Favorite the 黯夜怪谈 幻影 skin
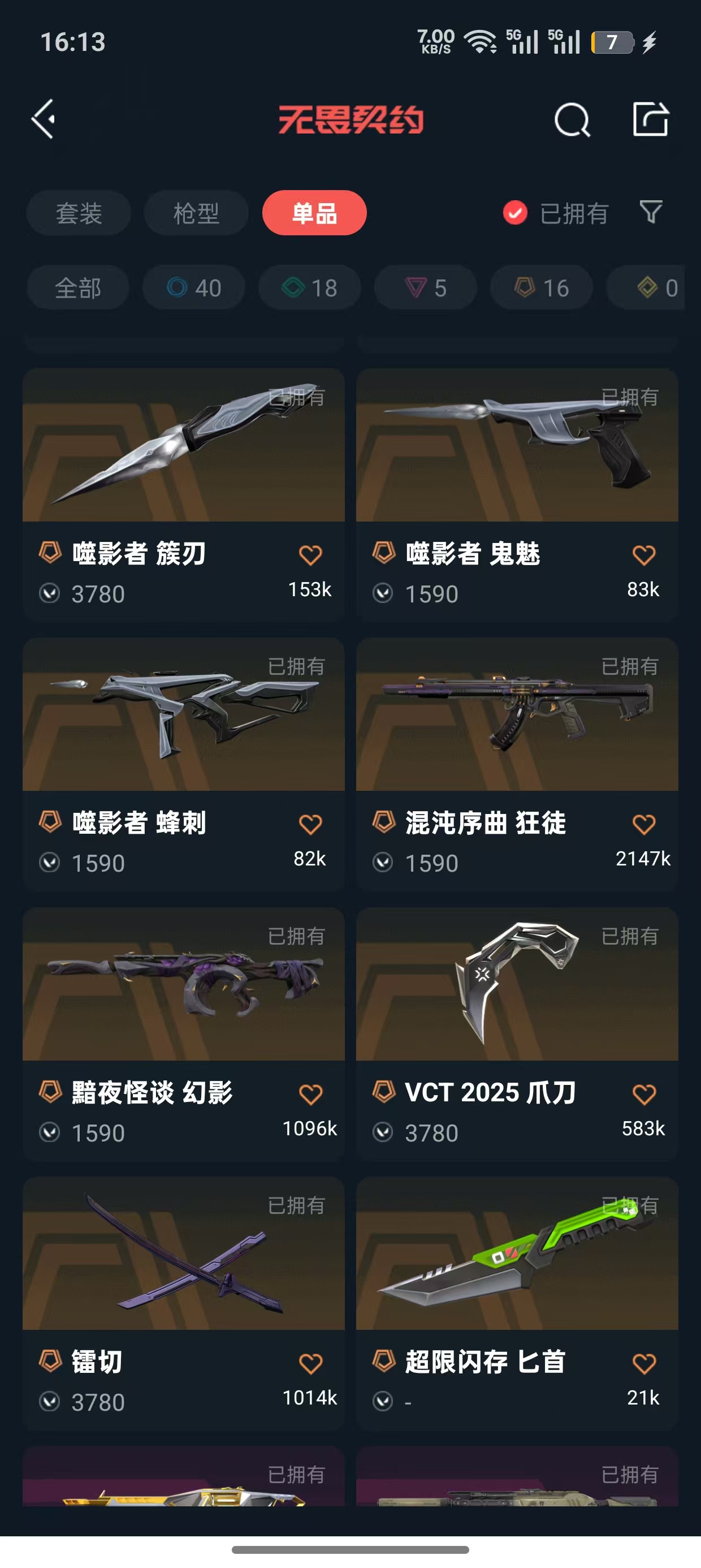The image size is (701, 1568). tap(310, 1094)
